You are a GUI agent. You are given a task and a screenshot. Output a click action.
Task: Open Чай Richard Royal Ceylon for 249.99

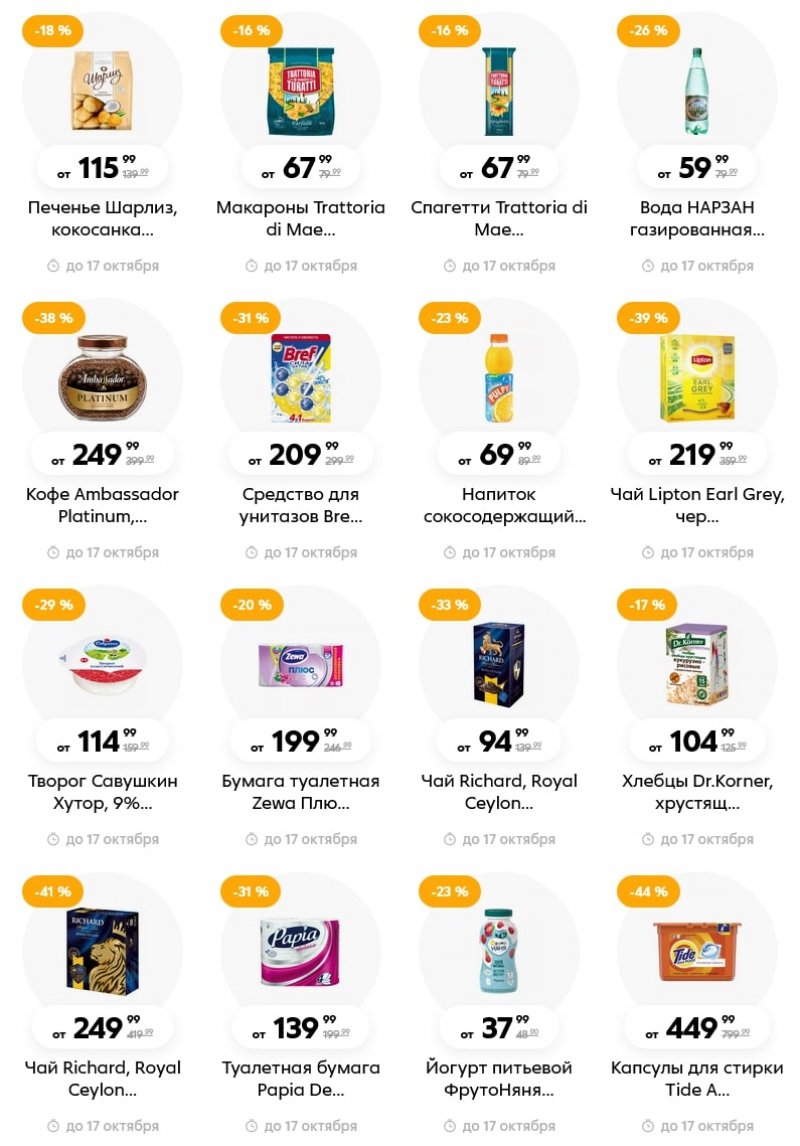point(102,951)
